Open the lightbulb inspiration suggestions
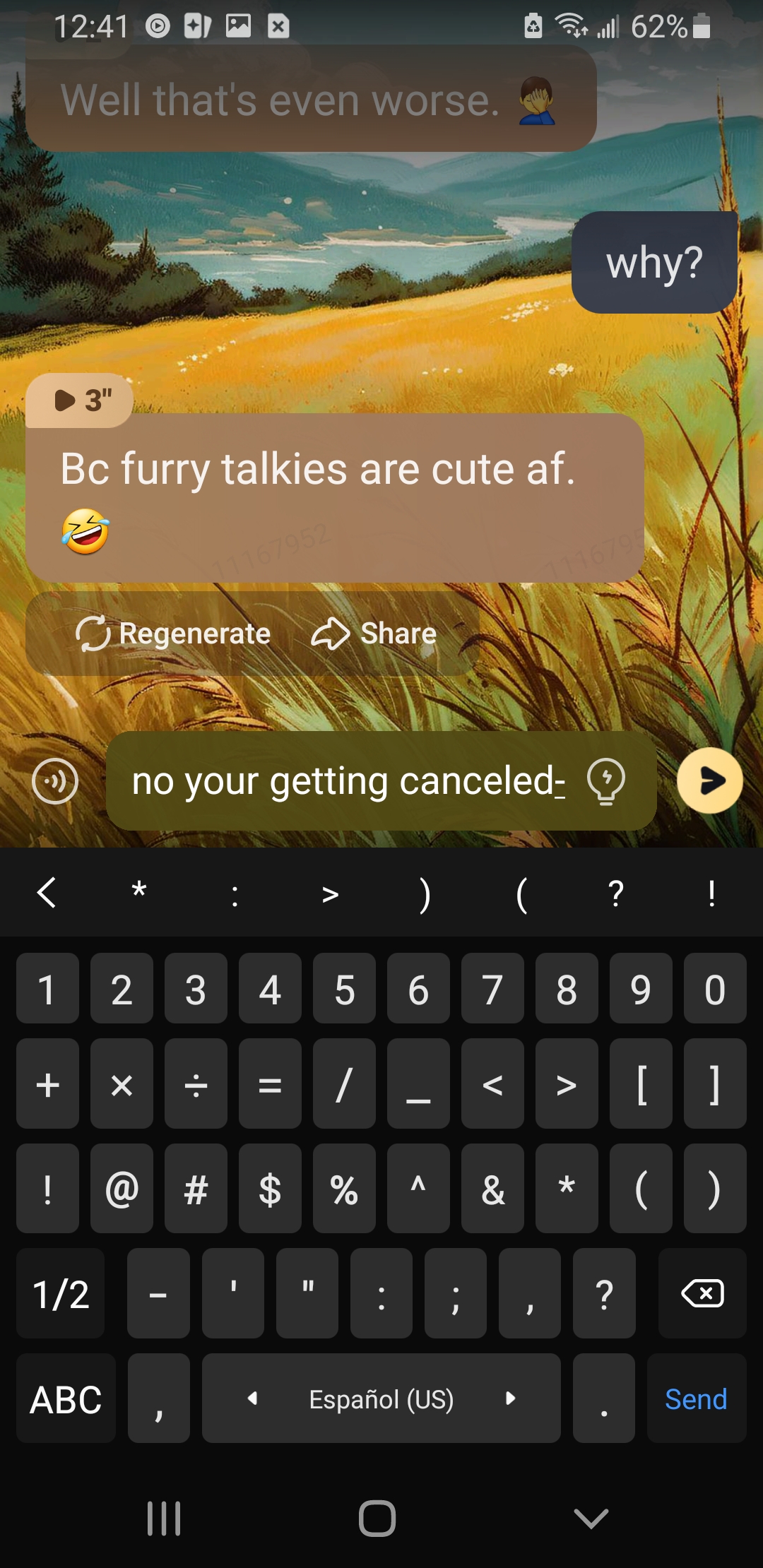Image resolution: width=763 pixels, height=1568 pixels. coord(606,781)
